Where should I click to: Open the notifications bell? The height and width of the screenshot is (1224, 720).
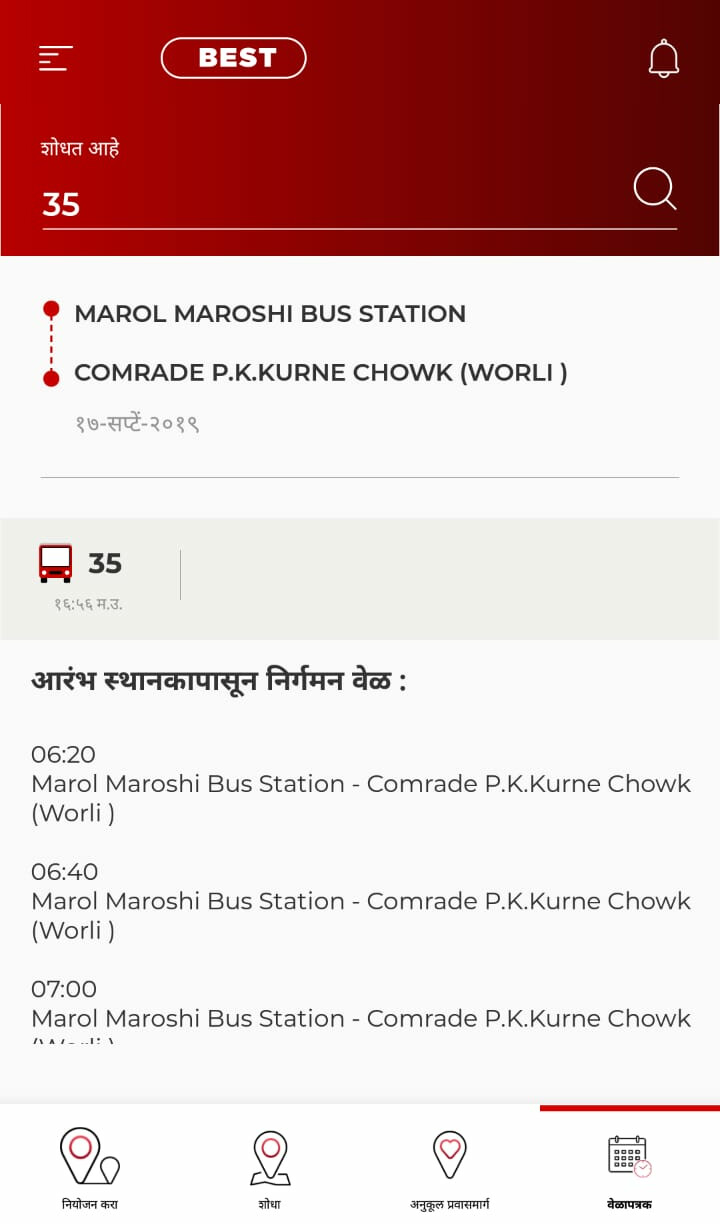click(663, 59)
